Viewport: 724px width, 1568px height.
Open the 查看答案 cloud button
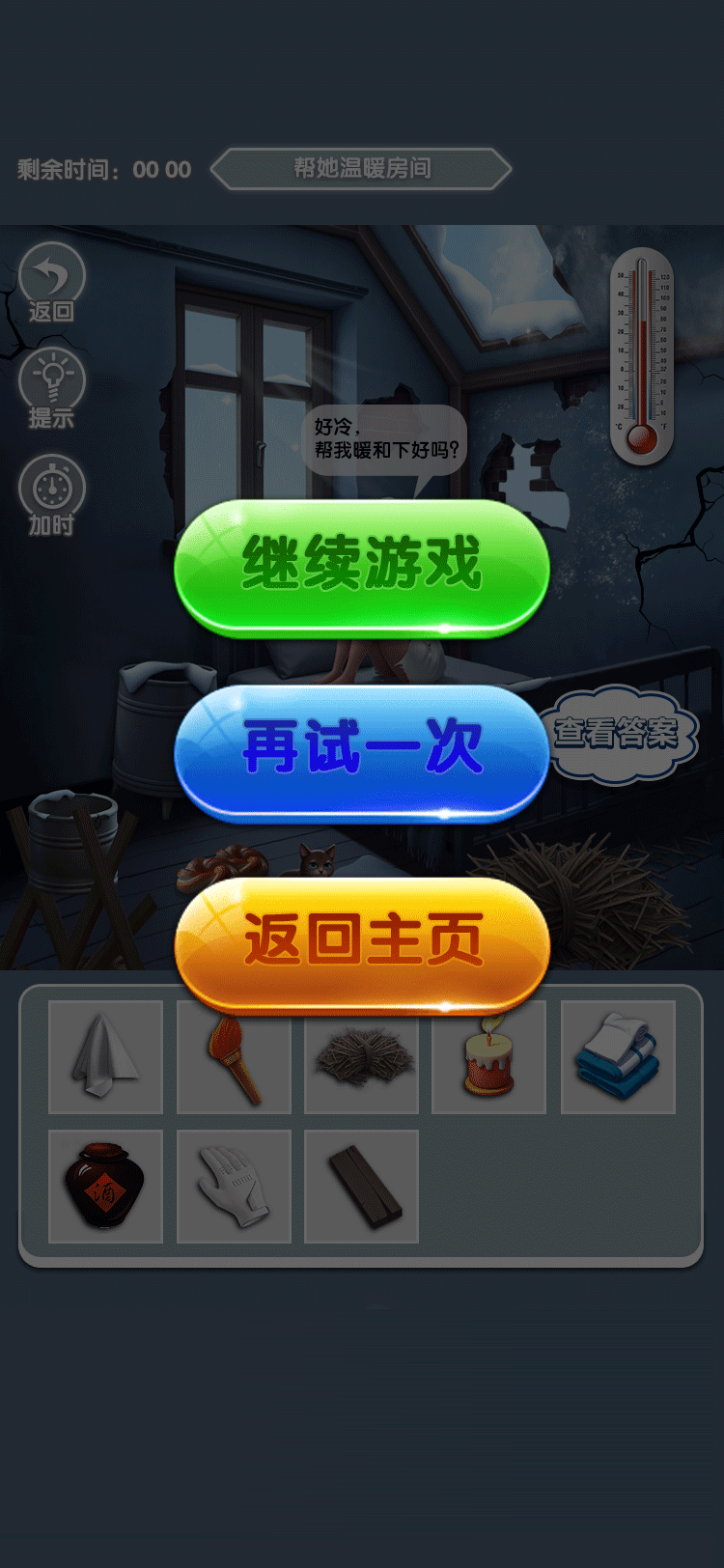[x=616, y=734]
